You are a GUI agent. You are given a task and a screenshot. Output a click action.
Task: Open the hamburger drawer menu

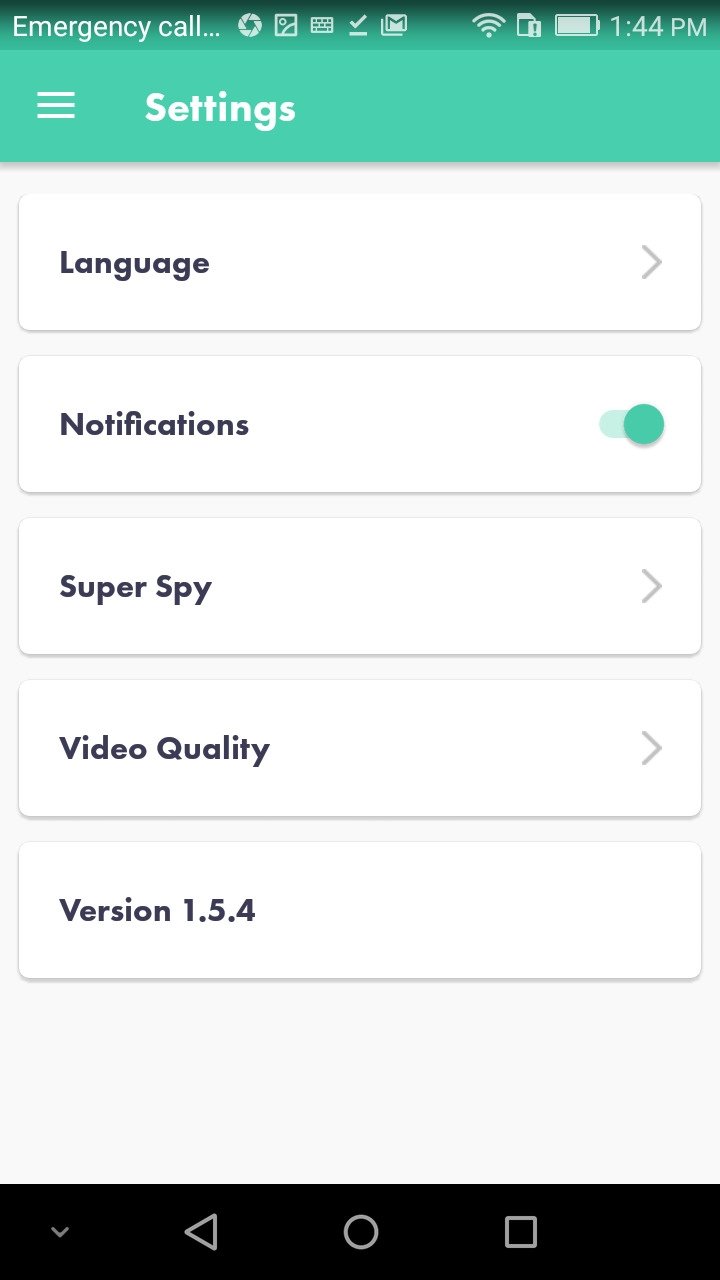click(x=56, y=106)
